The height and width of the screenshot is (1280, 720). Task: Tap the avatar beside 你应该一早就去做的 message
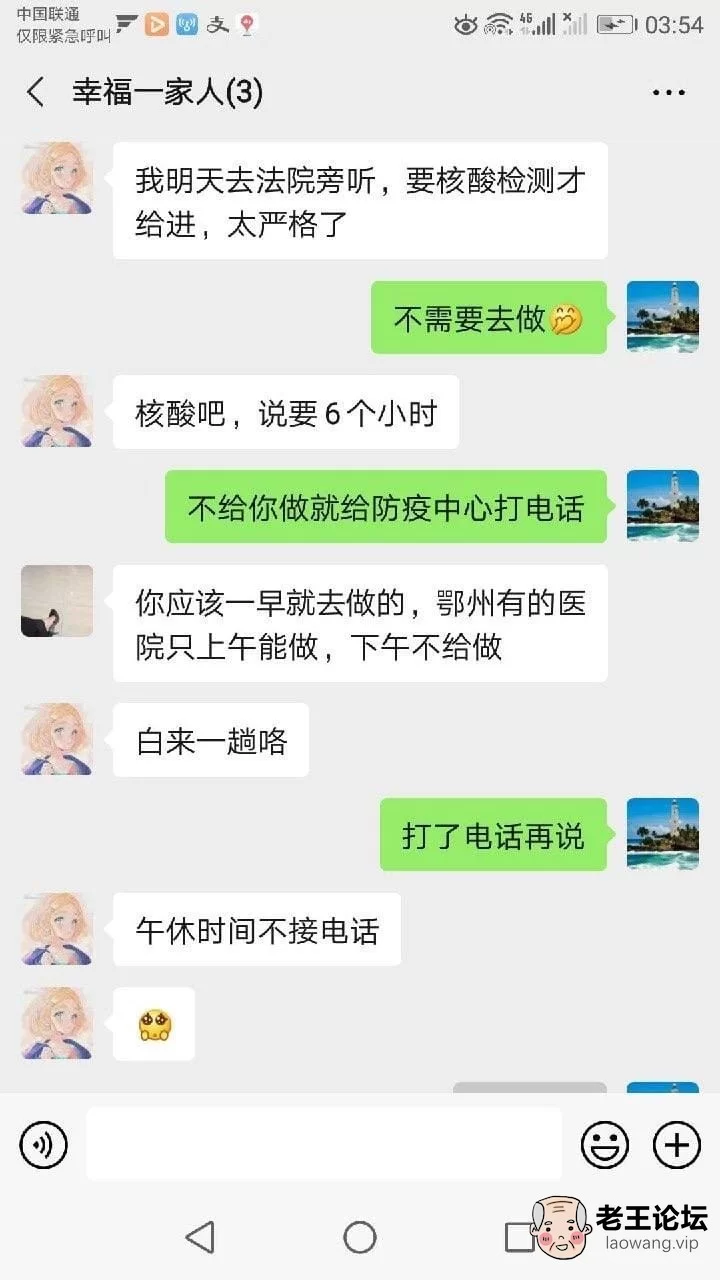click(x=57, y=601)
